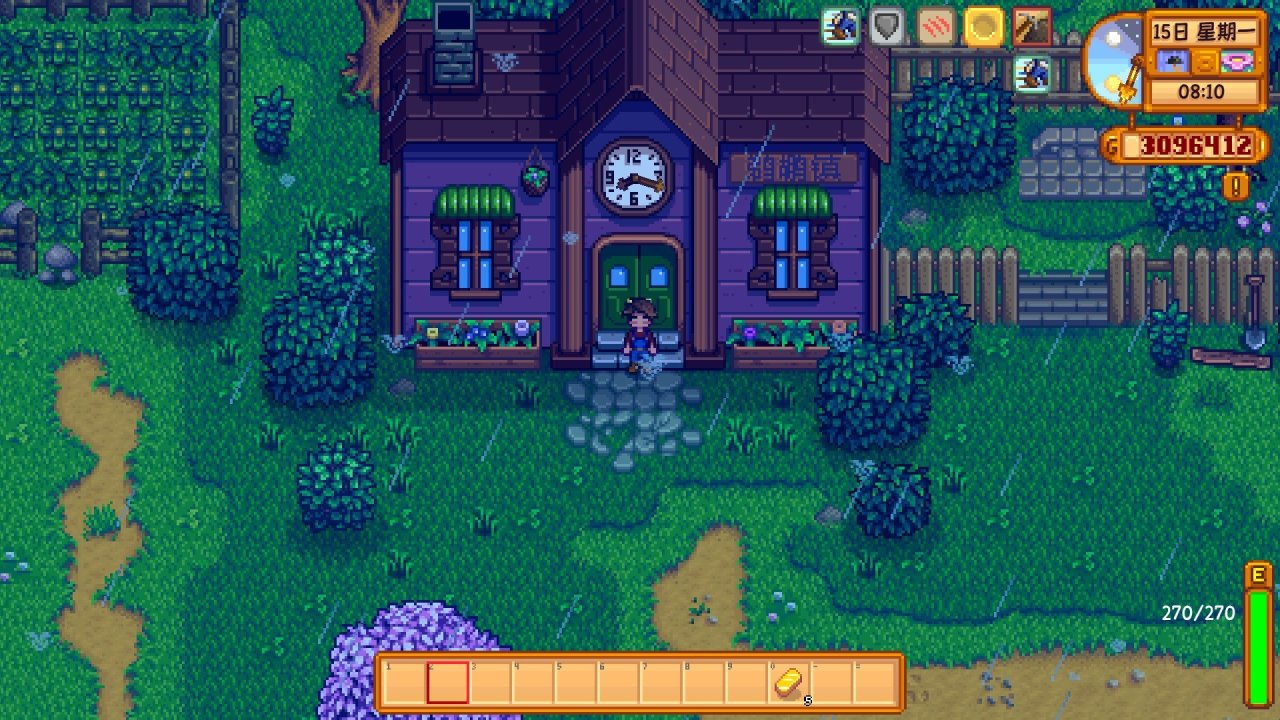Pick toolbar slot 6
Image resolution: width=1280 pixels, height=720 pixels.
pyautogui.click(x=619, y=683)
